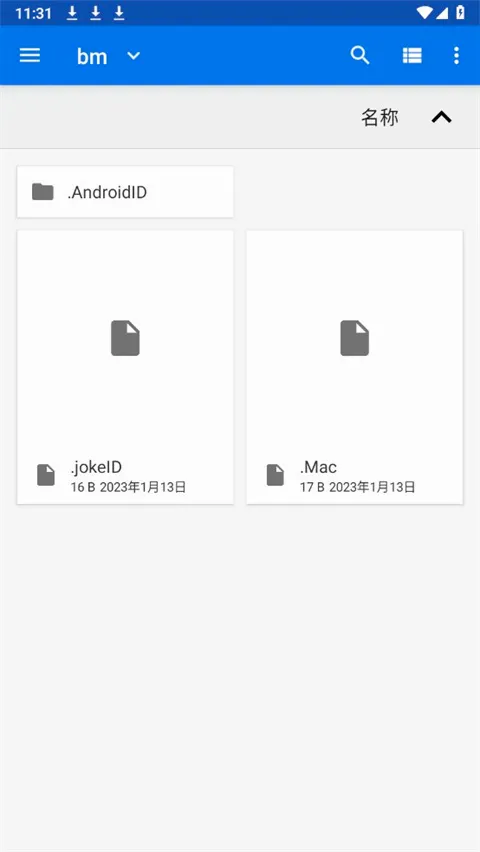Expand the bm folder dropdown

point(134,55)
